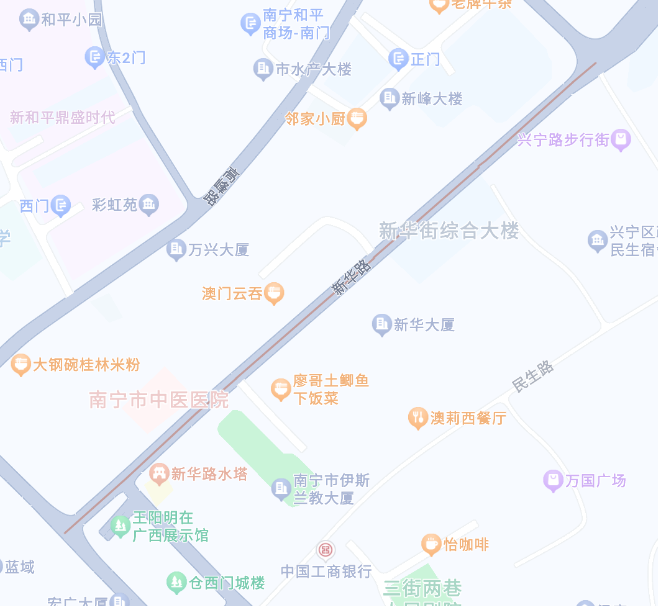658x606 pixels.
Task: Select the 仓西门城楼 park marker
Action: [x=176, y=582]
